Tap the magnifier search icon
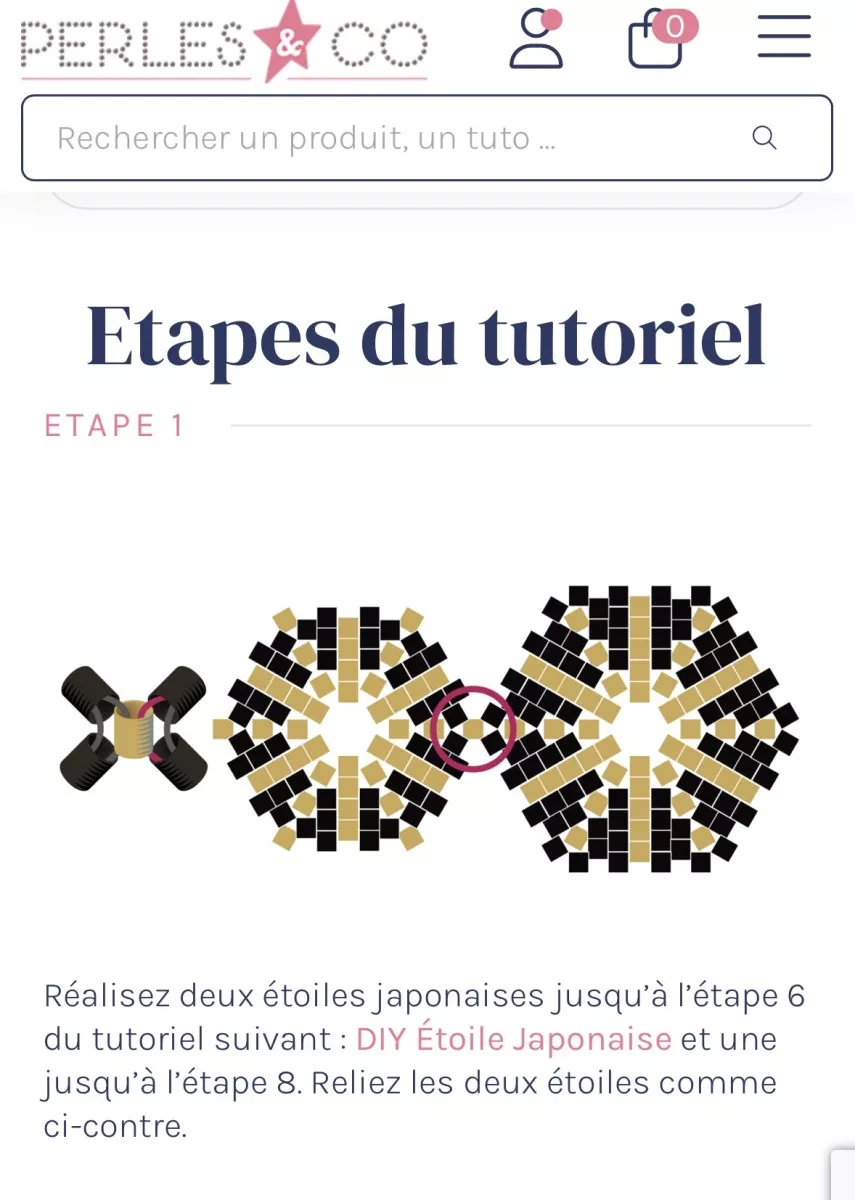This screenshot has height=1200, width=855. pyautogui.click(x=764, y=138)
